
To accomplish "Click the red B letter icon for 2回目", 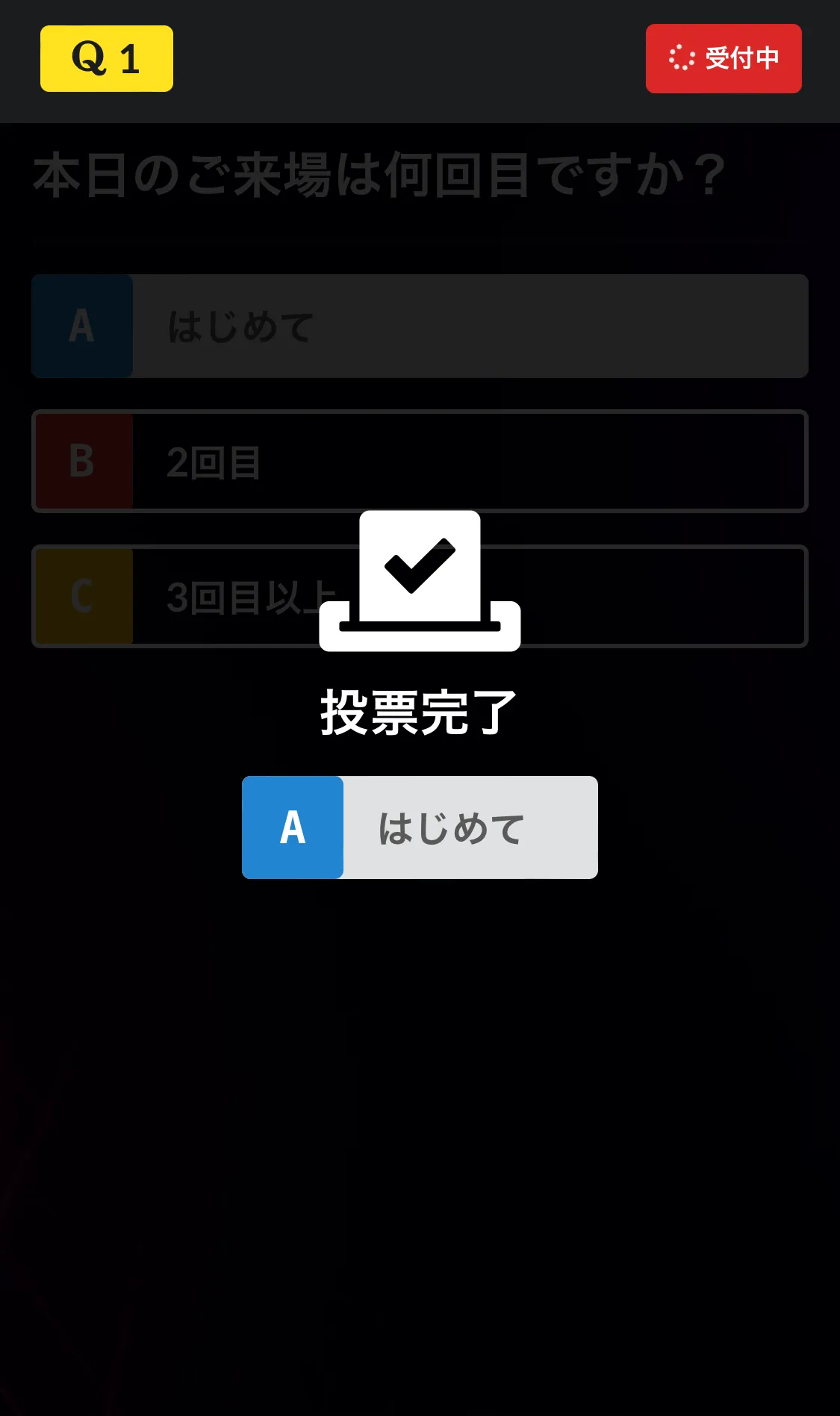I will pos(82,461).
